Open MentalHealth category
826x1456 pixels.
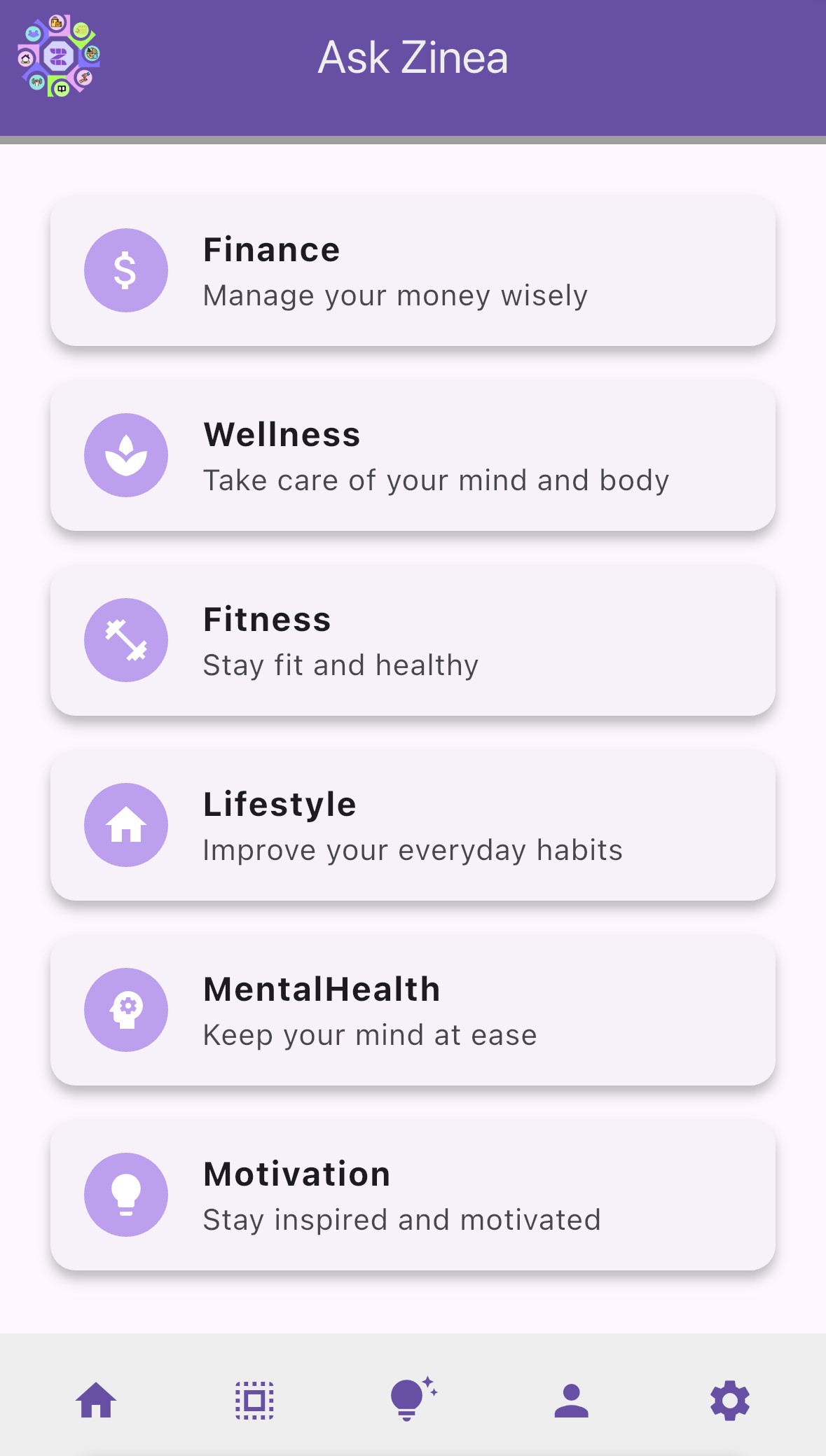click(413, 1011)
